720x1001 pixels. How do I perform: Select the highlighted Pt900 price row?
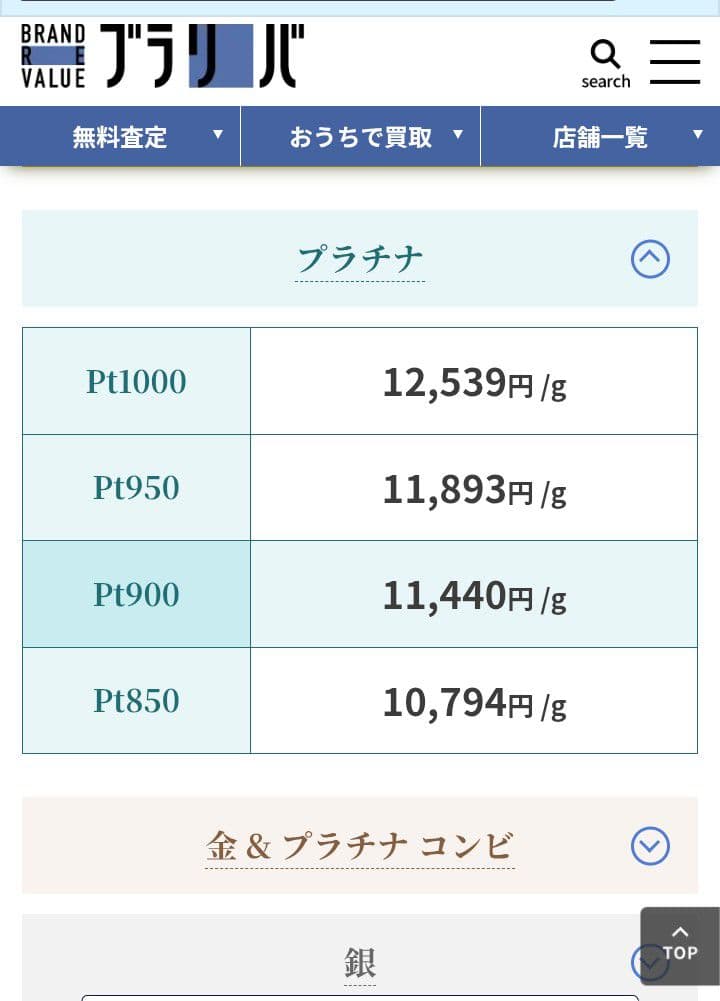pyautogui.click(x=360, y=594)
